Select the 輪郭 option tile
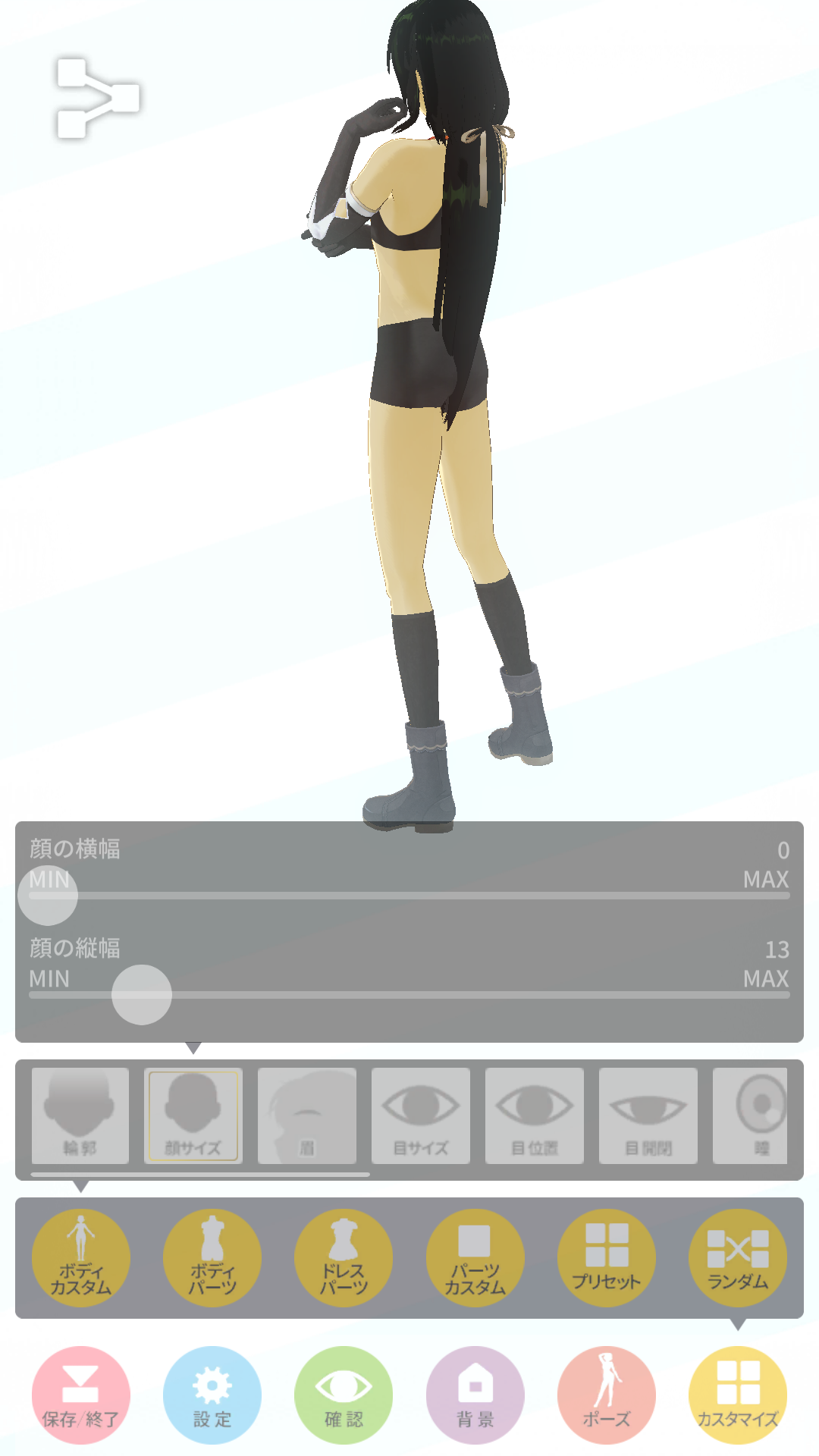Viewport: 819px width, 1456px height. (80, 1116)
